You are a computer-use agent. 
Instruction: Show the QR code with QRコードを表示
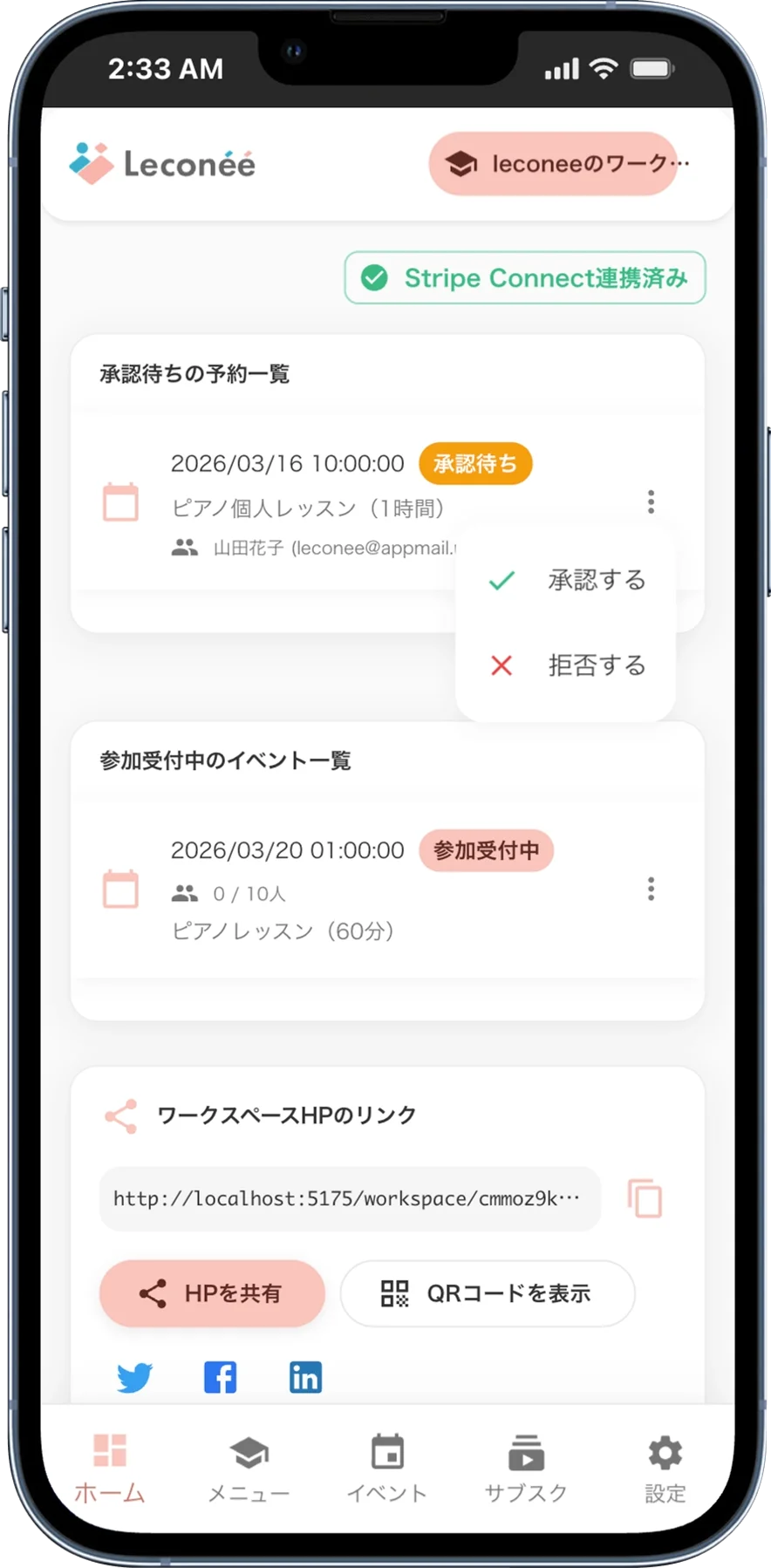point(487,1293)
